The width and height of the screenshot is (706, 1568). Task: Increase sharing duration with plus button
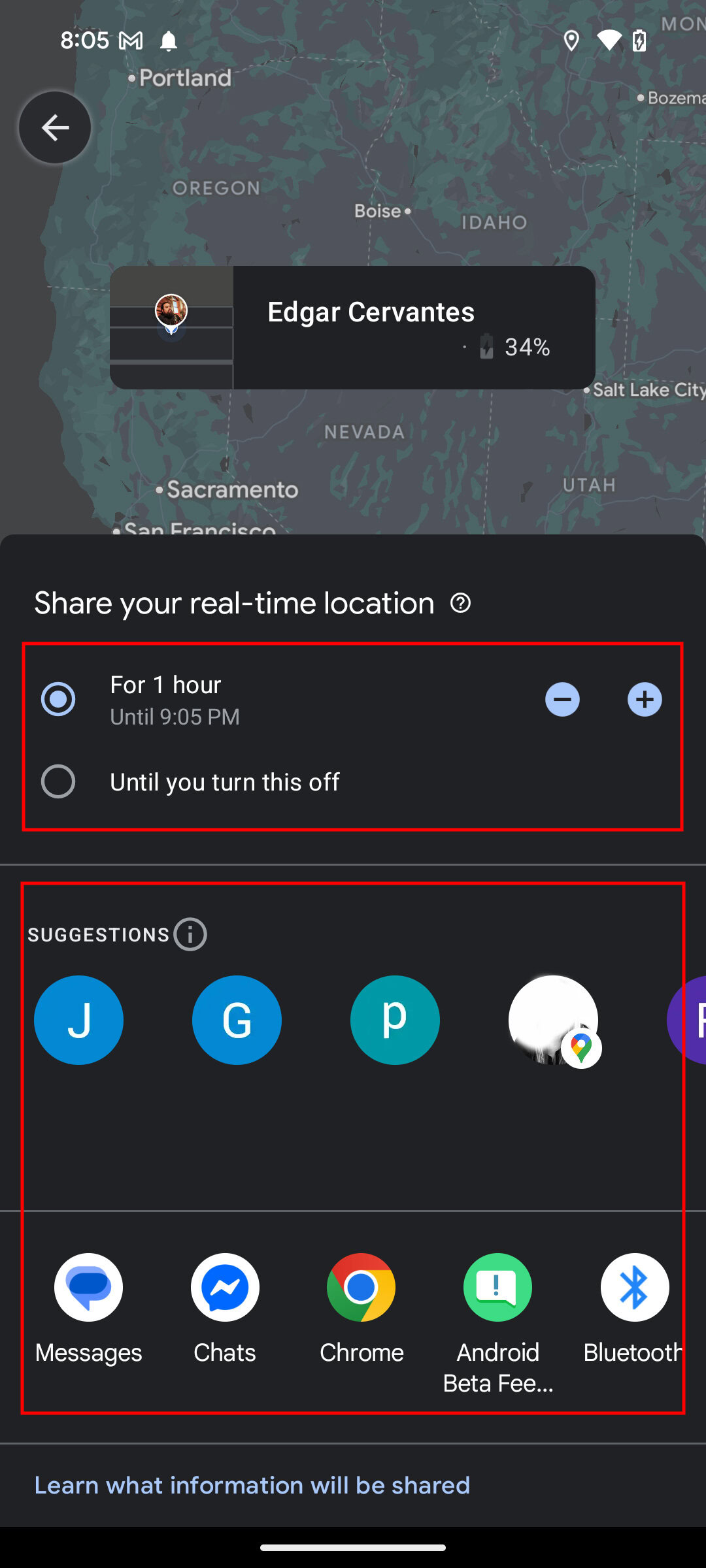pos(645,700)
